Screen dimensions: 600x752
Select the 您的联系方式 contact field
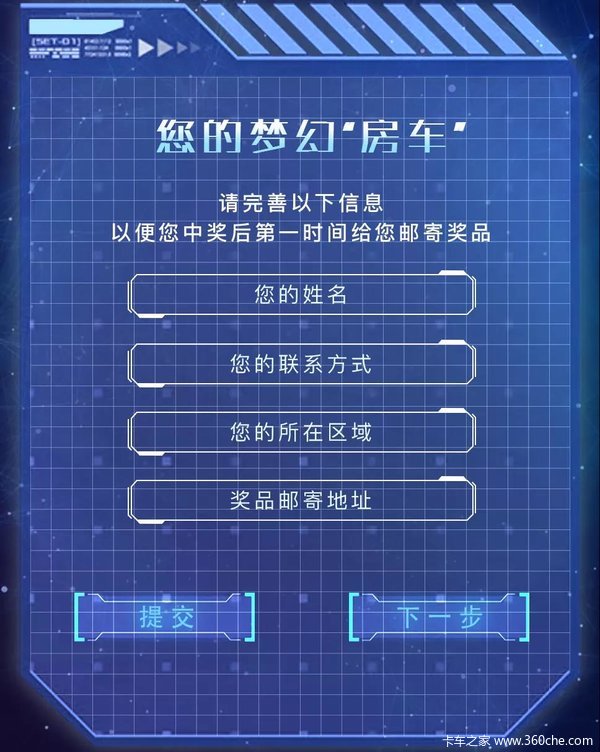301,364
